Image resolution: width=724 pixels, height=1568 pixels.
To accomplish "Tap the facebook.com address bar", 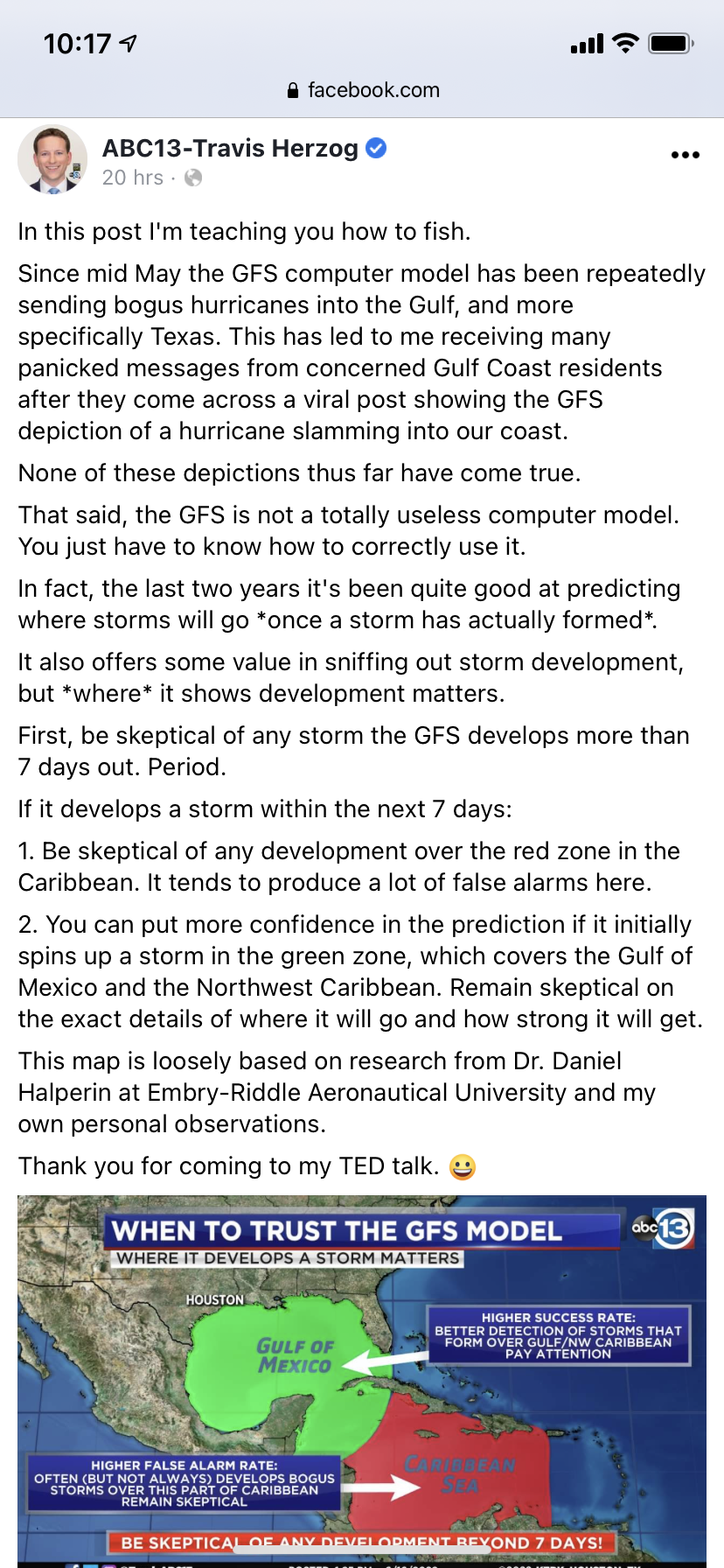I will point(364,90).
